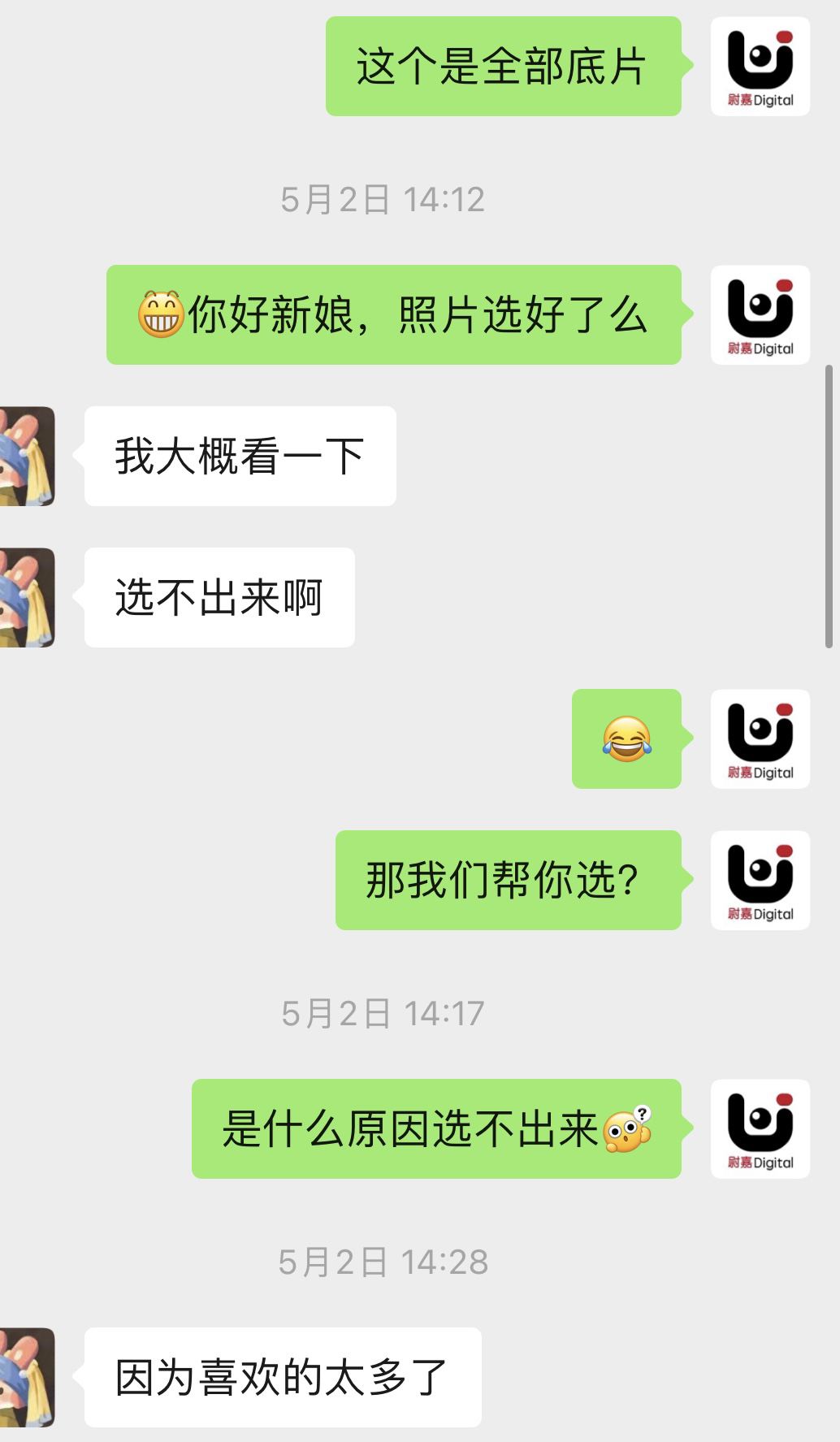The image size is (840, 1442).
Task: Tap the profile picture beside "选不出来啊"
Action: point(27,597)
